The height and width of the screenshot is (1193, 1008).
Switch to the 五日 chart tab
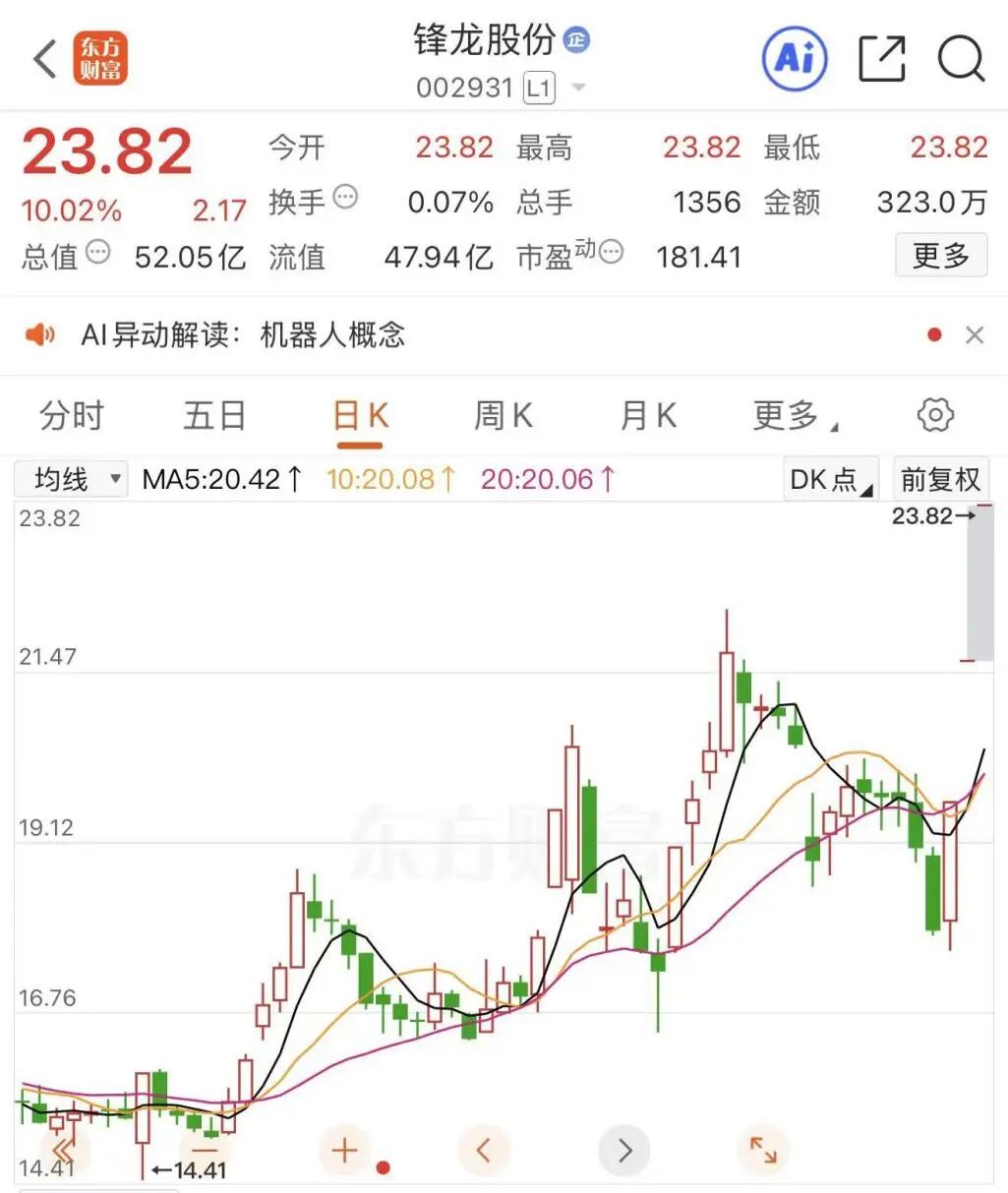[213, 416]
